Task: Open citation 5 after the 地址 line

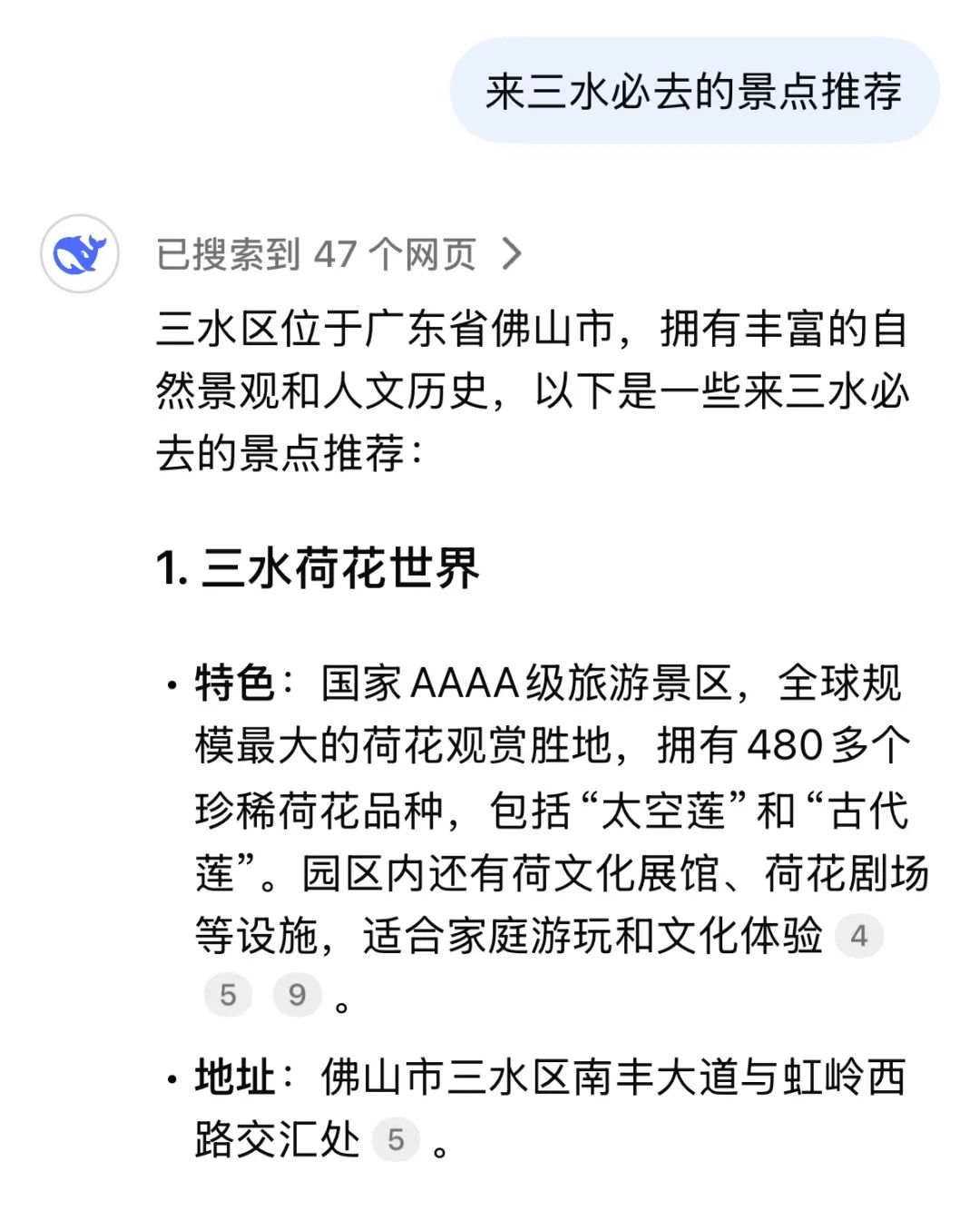Action: [x=396, y=1139]
